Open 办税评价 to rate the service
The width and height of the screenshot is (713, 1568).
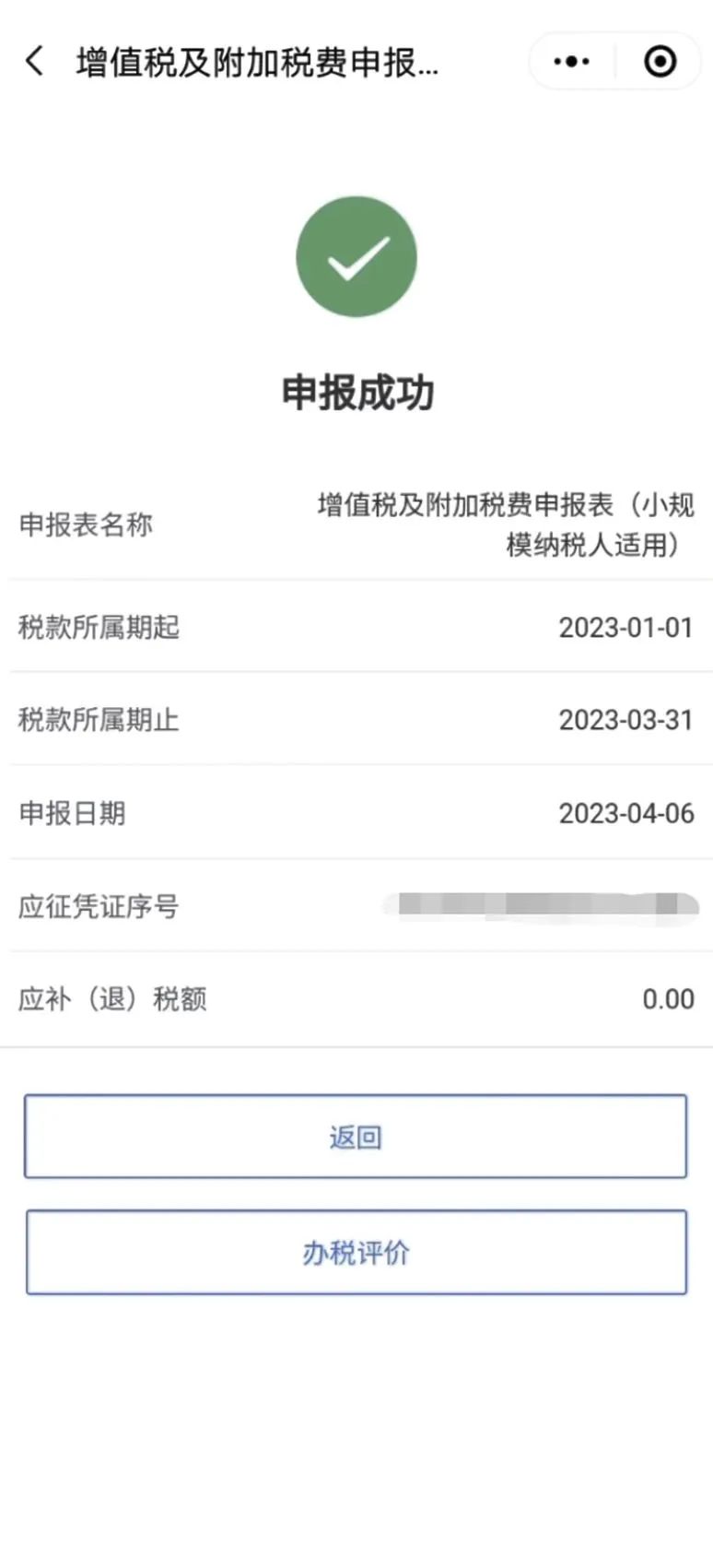356,1252
